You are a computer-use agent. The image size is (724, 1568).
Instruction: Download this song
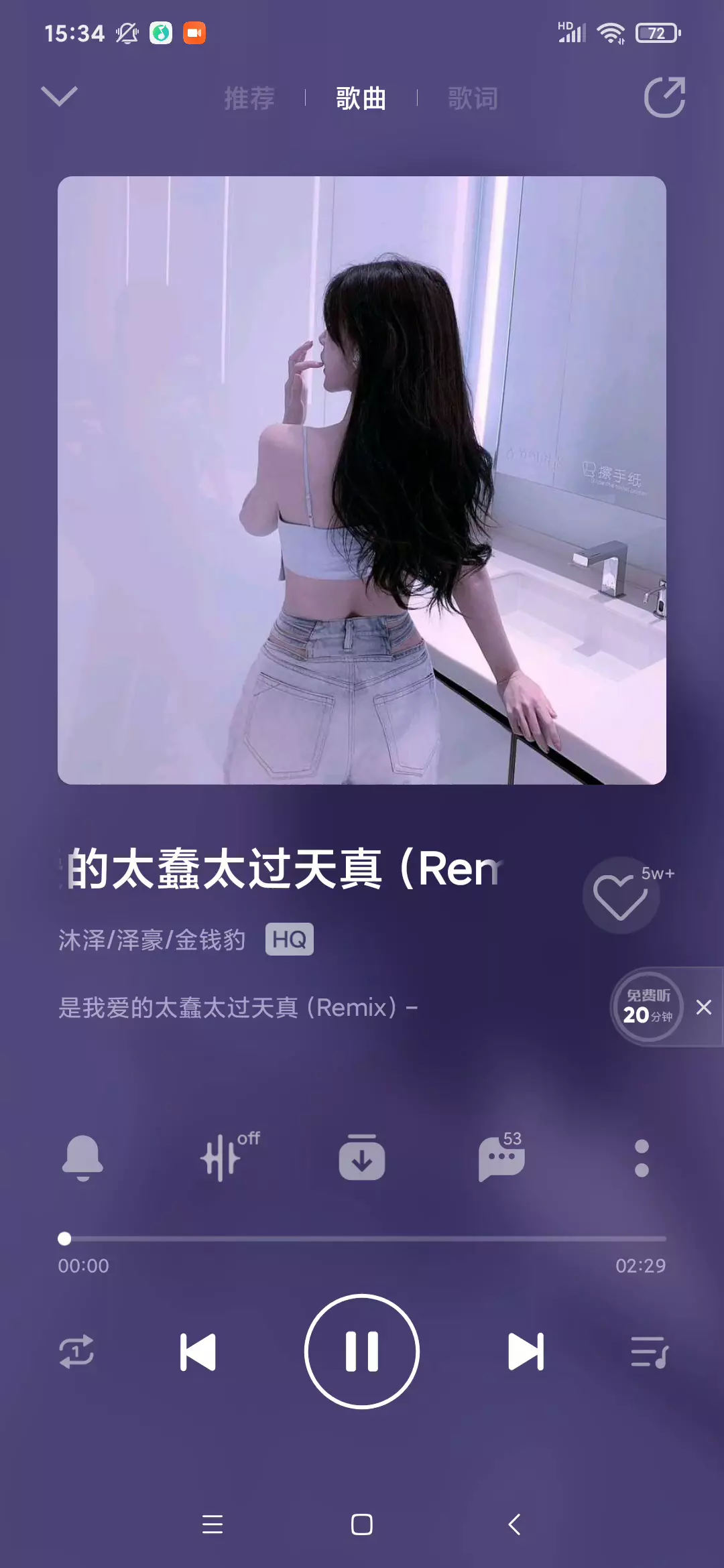point(362,1157)
